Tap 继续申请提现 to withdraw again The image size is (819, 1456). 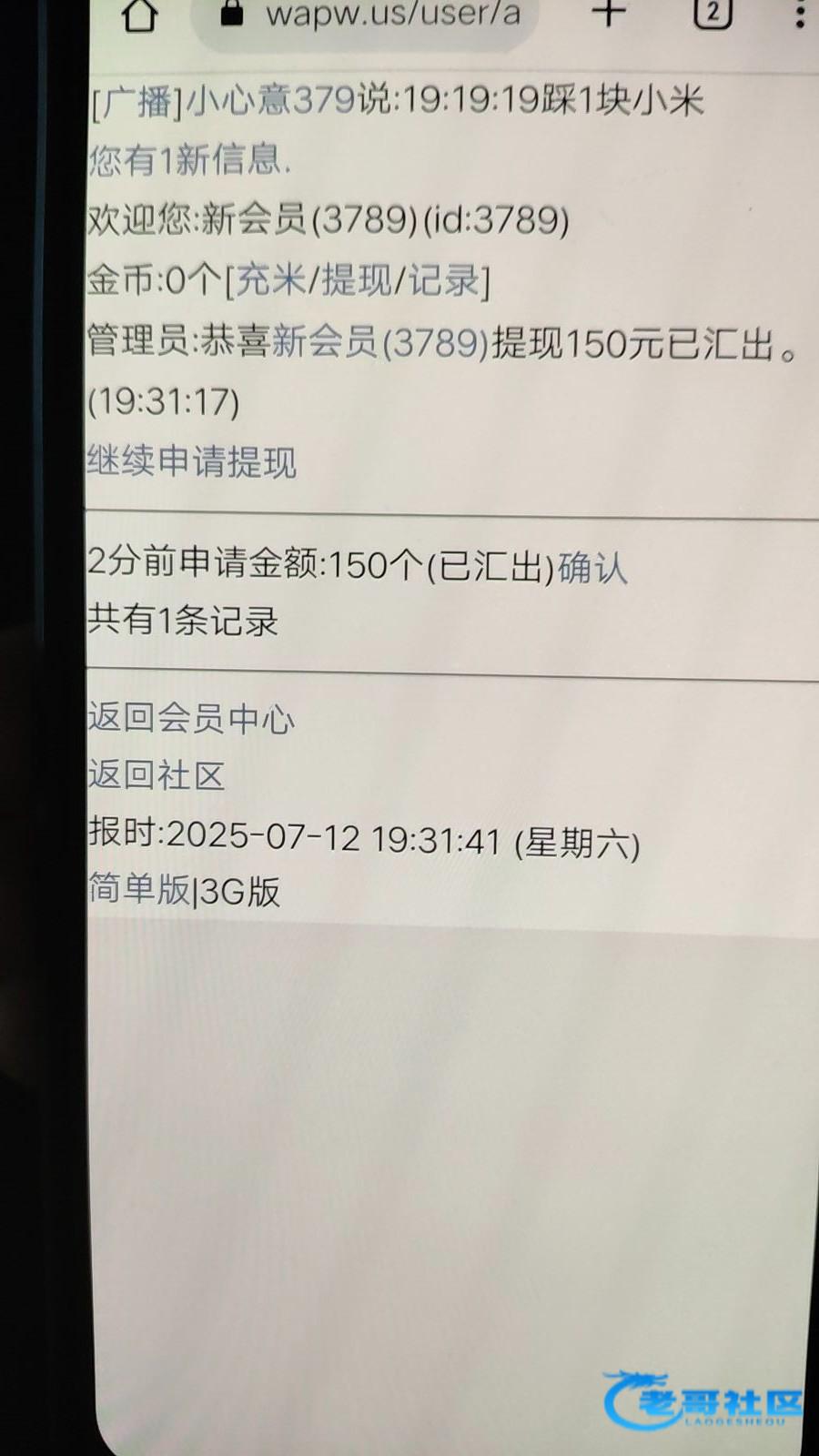(192, 461)
